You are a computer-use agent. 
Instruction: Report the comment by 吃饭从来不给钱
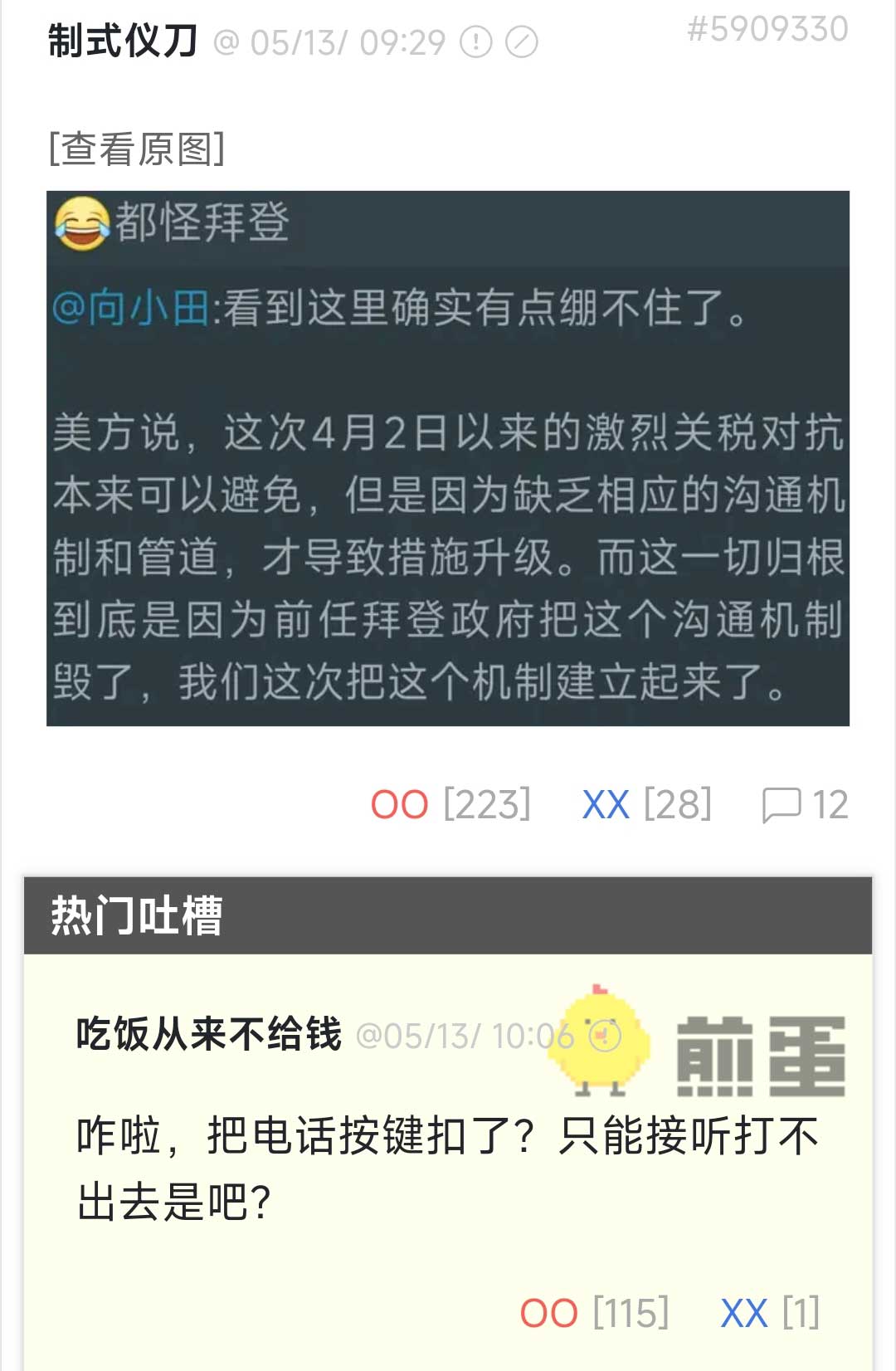[605, 1036]
